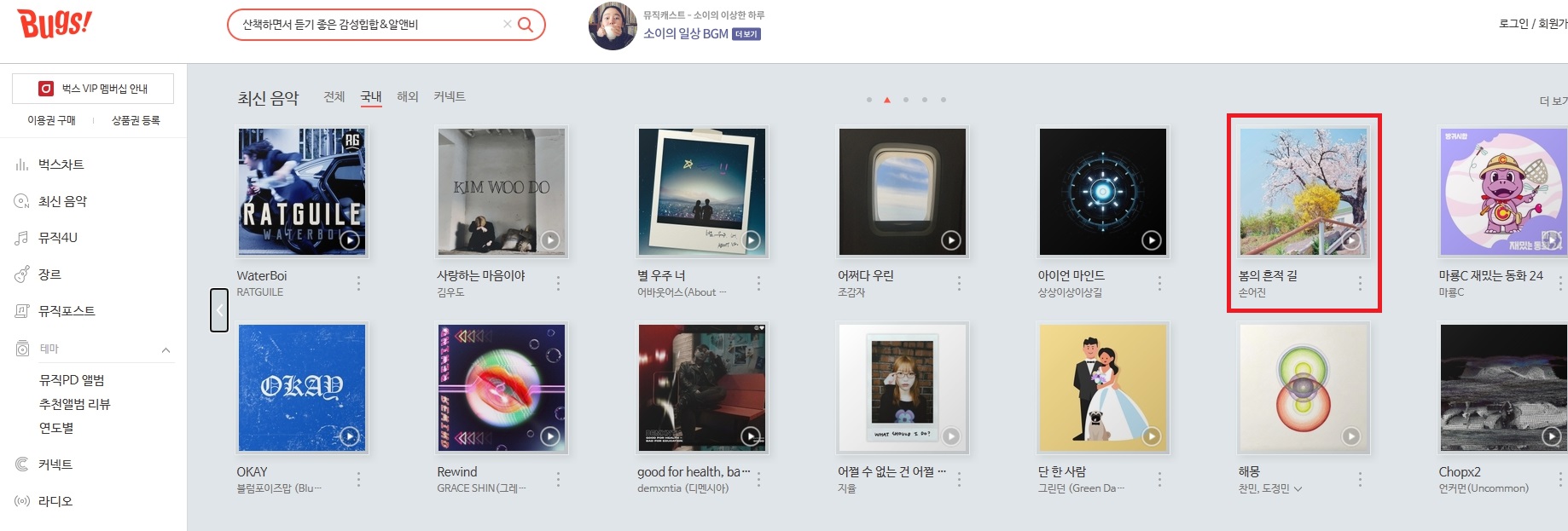Open 소이의 일상 BGM 더보기
Image resolution: width=1568 pixels, height=531 pixels.
(x=746, y=34)
